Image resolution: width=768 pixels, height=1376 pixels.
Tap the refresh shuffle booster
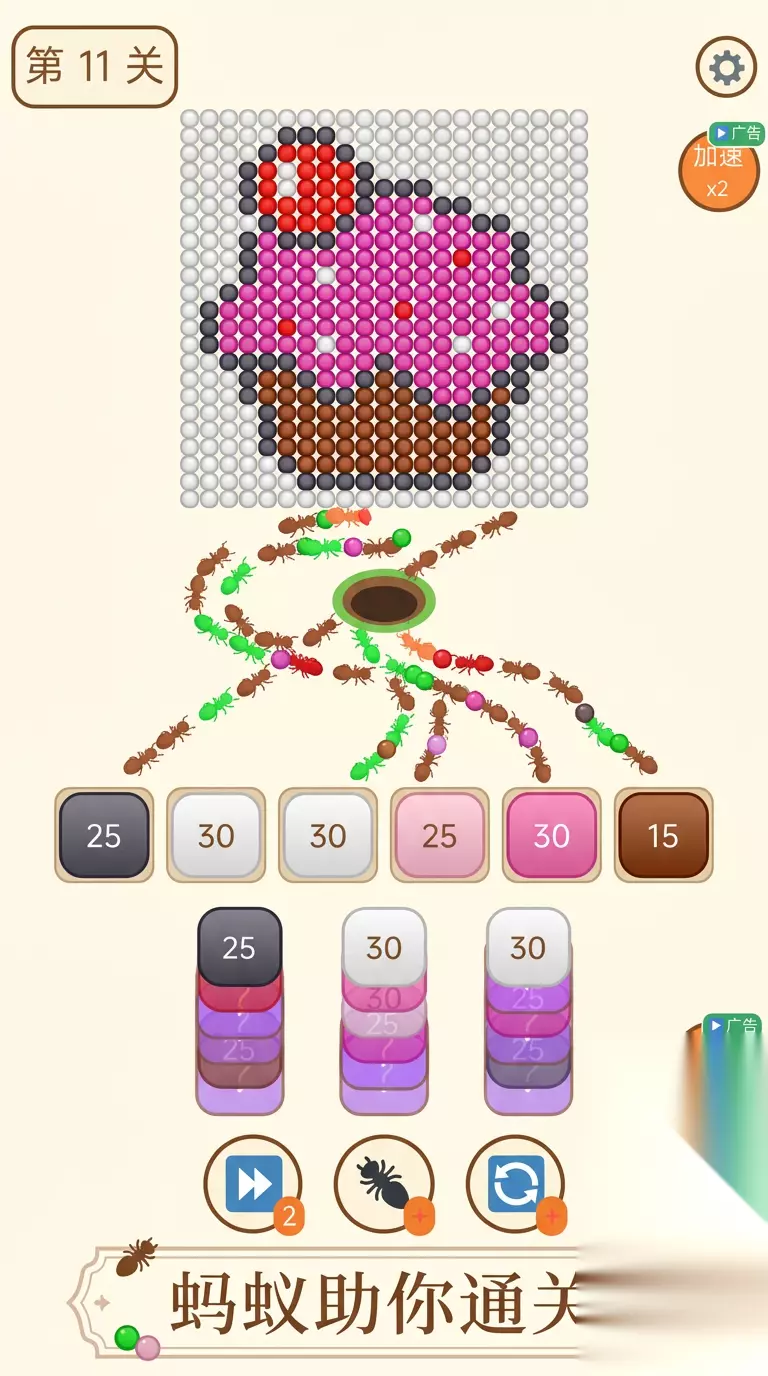coord(516,1184)
